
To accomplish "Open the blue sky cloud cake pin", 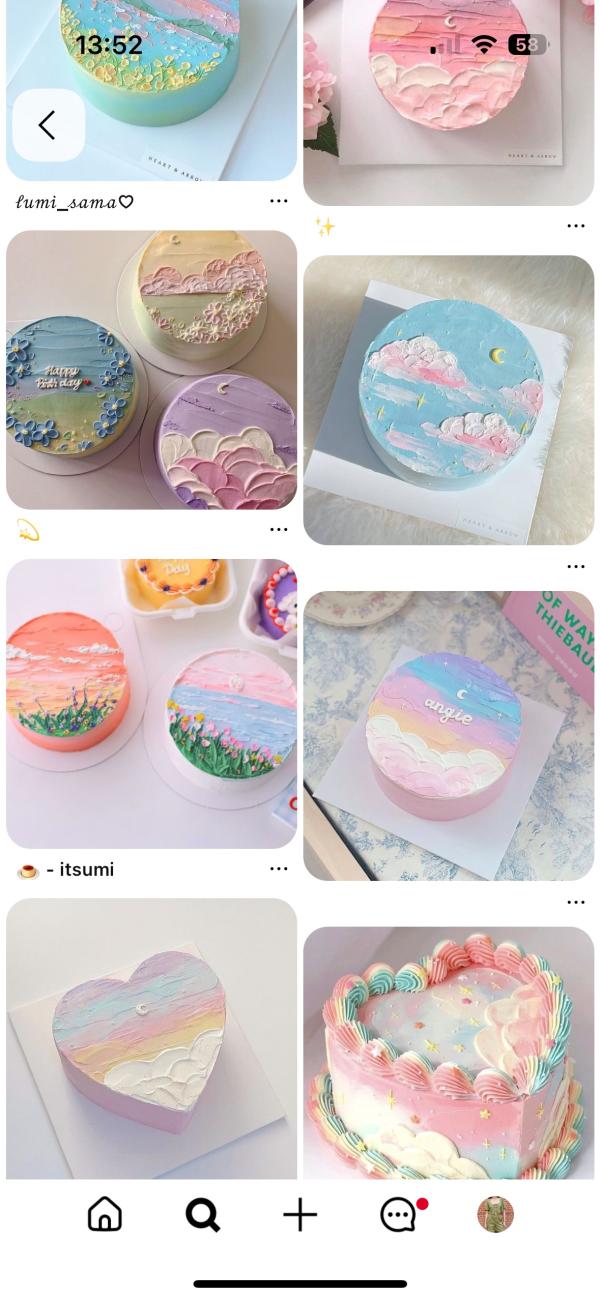I will pyautogui.click(x=449, y=400).
